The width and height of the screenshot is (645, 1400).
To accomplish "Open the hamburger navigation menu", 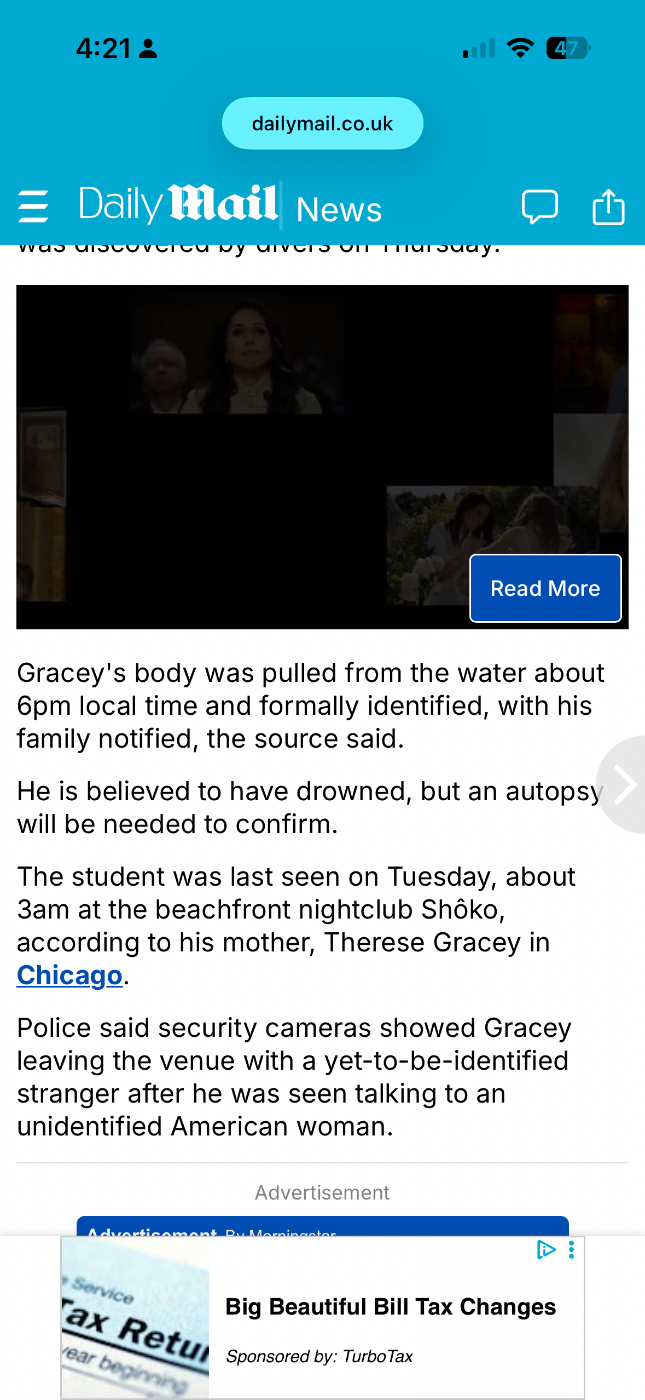I will pos(33,207).
